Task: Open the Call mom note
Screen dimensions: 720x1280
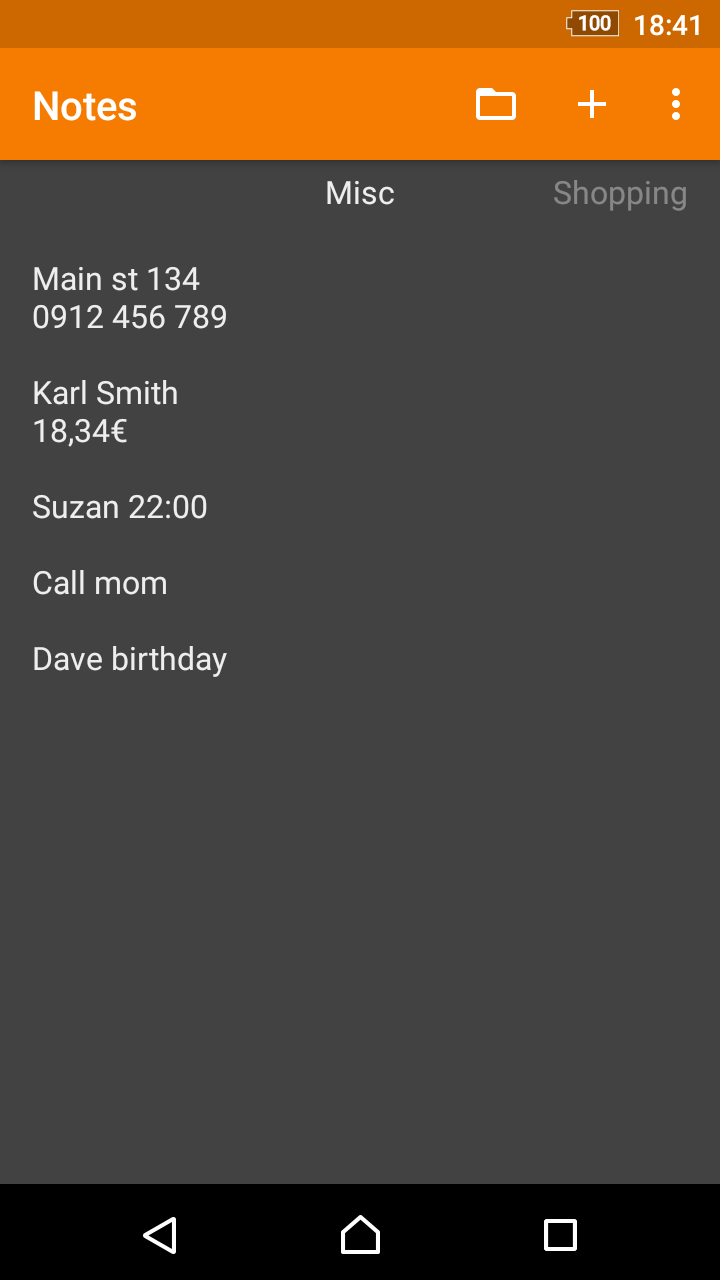Action: coord(100,583)
